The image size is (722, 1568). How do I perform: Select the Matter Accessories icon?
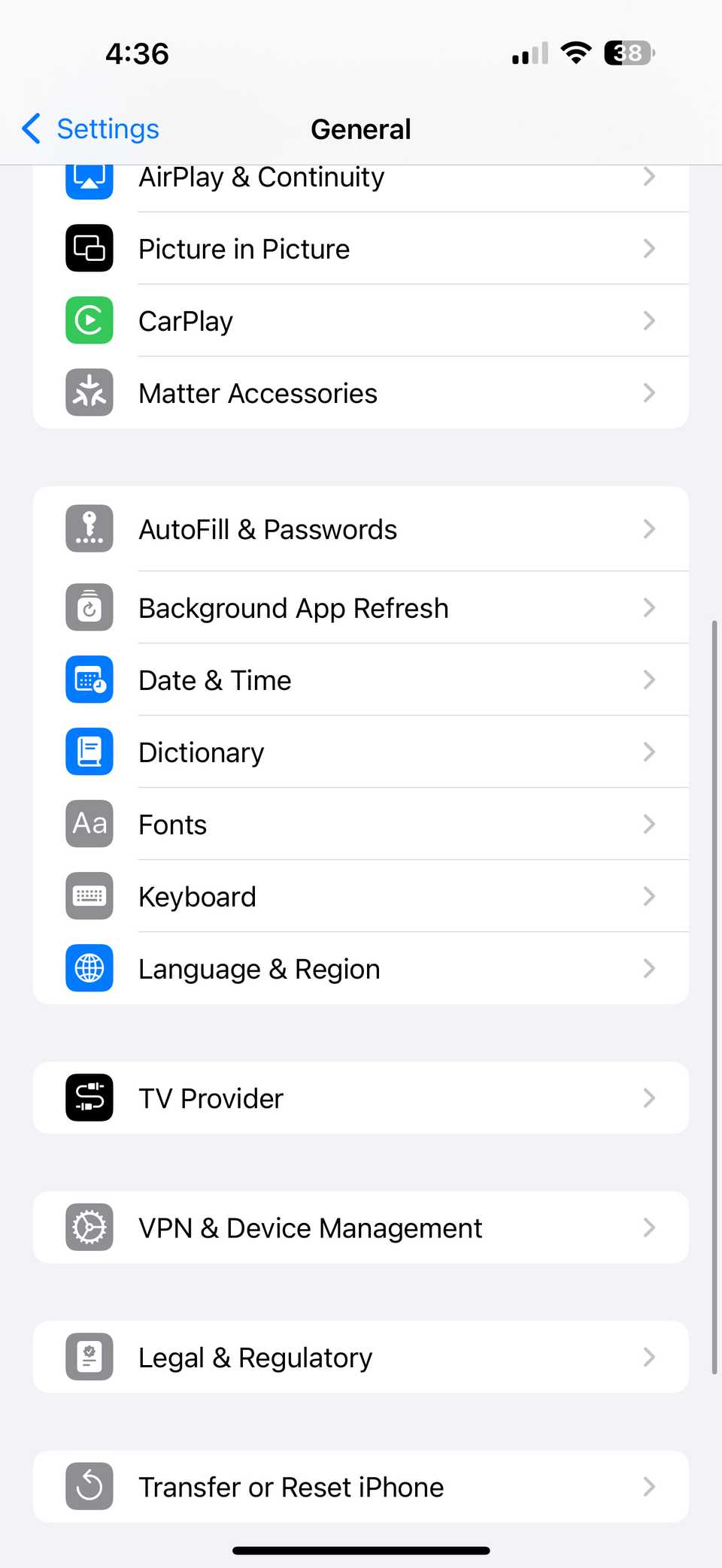point(89,392)
